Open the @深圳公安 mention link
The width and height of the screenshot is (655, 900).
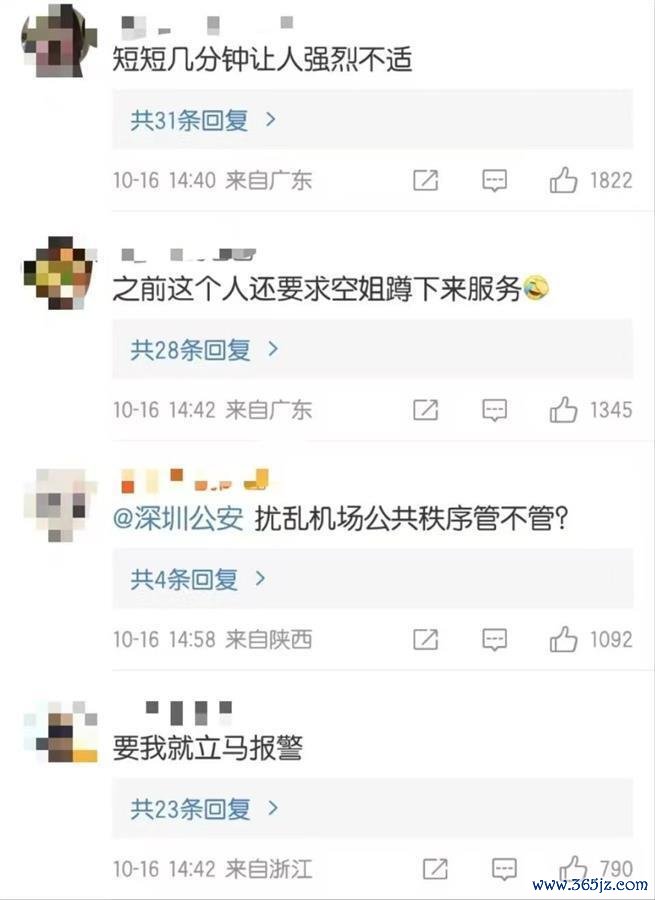pos(178,519)
